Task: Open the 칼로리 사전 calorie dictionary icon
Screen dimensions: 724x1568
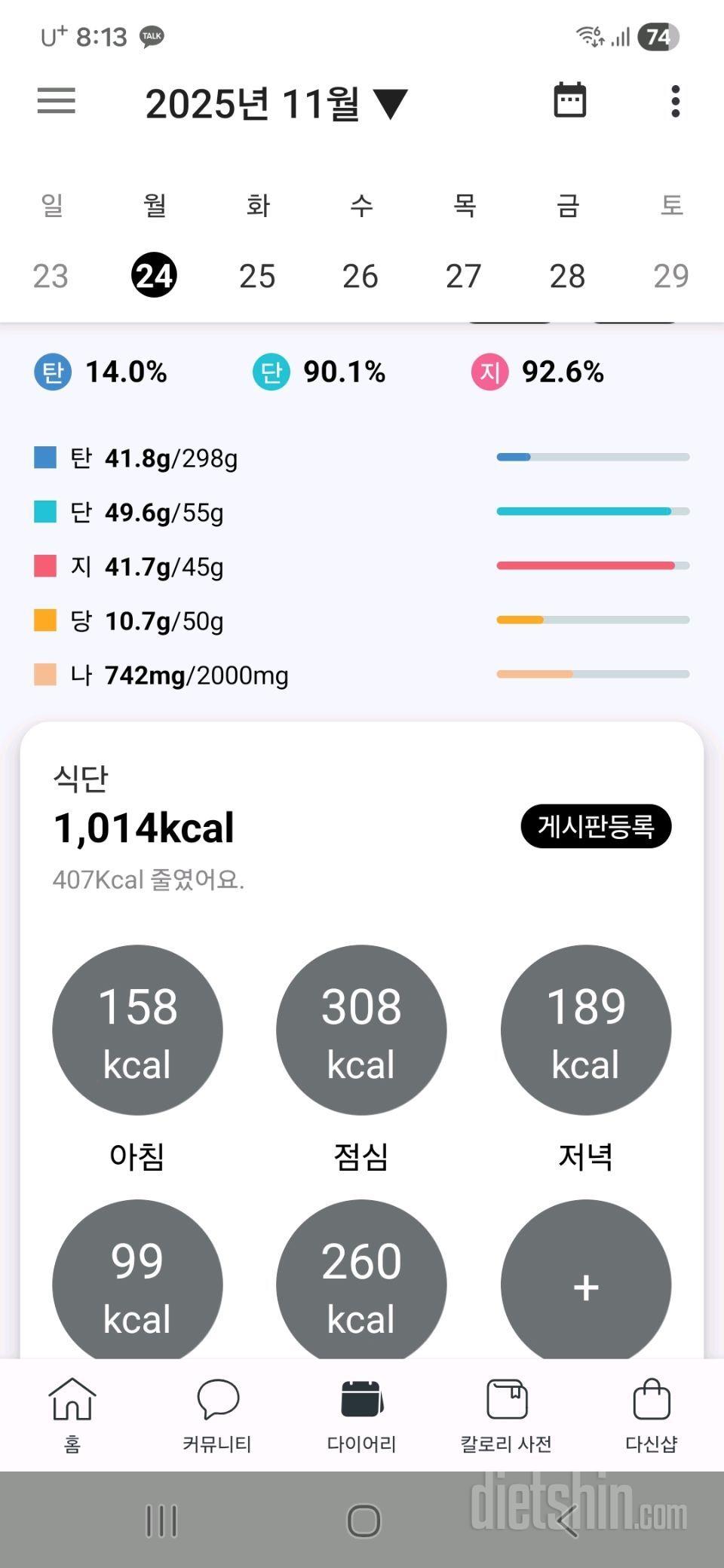Action: (x=506, y=1399)
